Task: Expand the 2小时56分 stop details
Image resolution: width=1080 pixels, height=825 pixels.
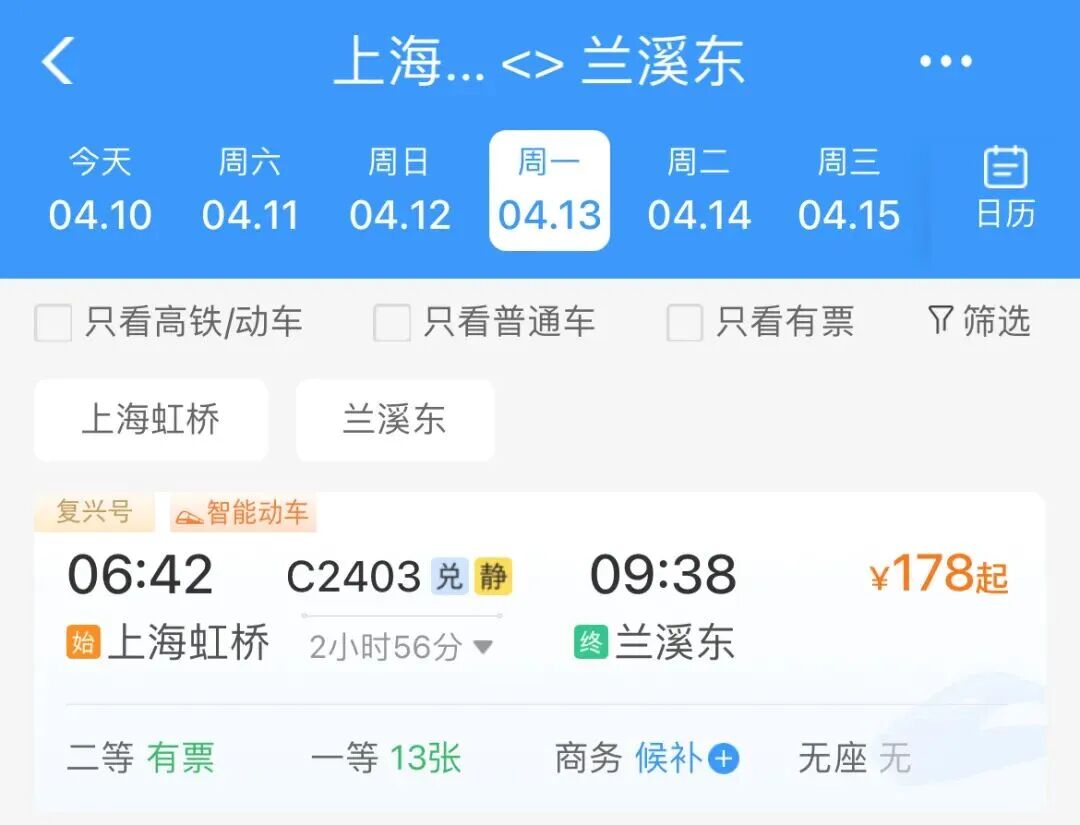Action: coord(401,647)
